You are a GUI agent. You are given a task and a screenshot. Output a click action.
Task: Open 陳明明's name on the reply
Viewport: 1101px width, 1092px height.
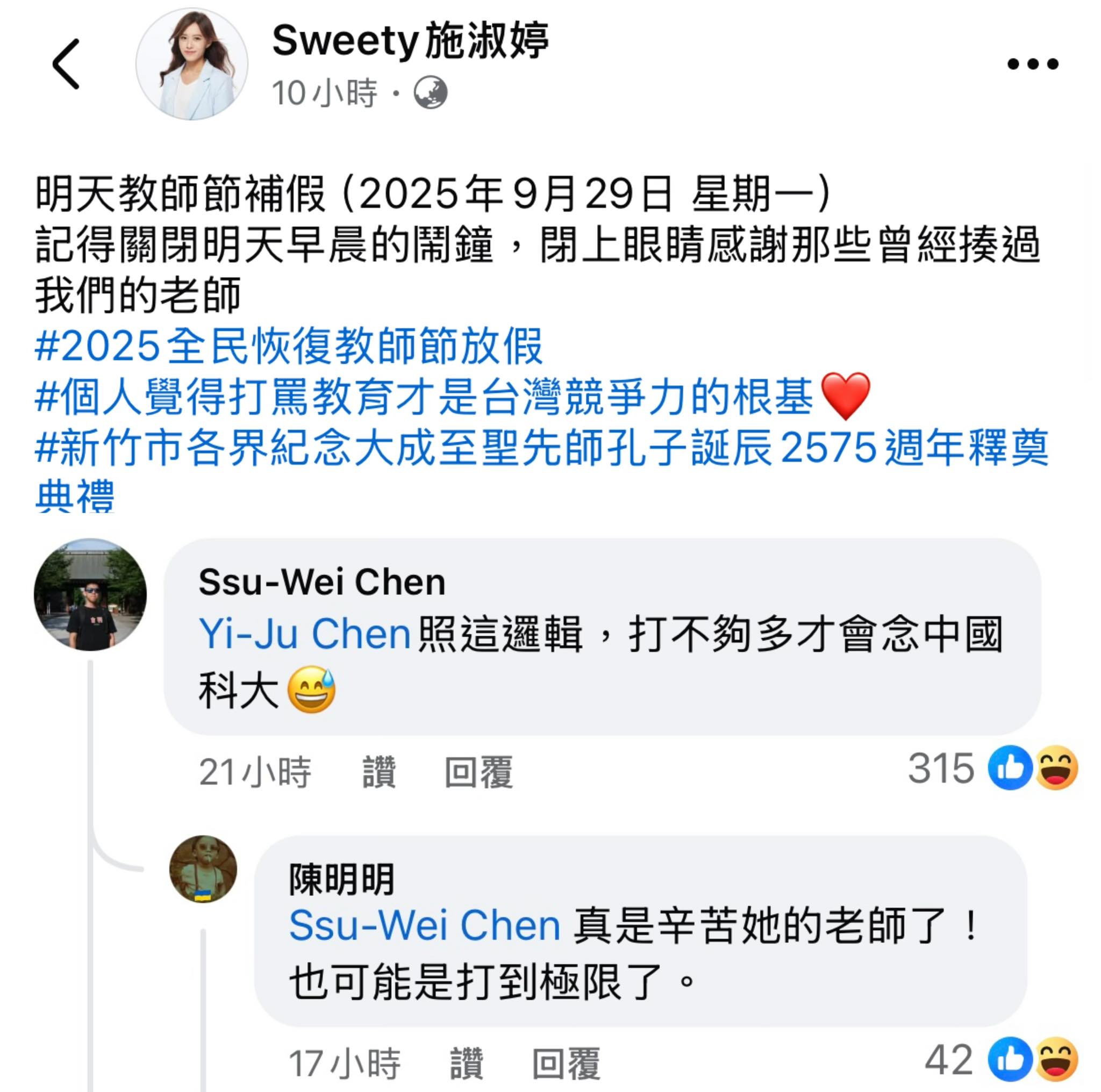pyautogui.click(x=341, y=879)
